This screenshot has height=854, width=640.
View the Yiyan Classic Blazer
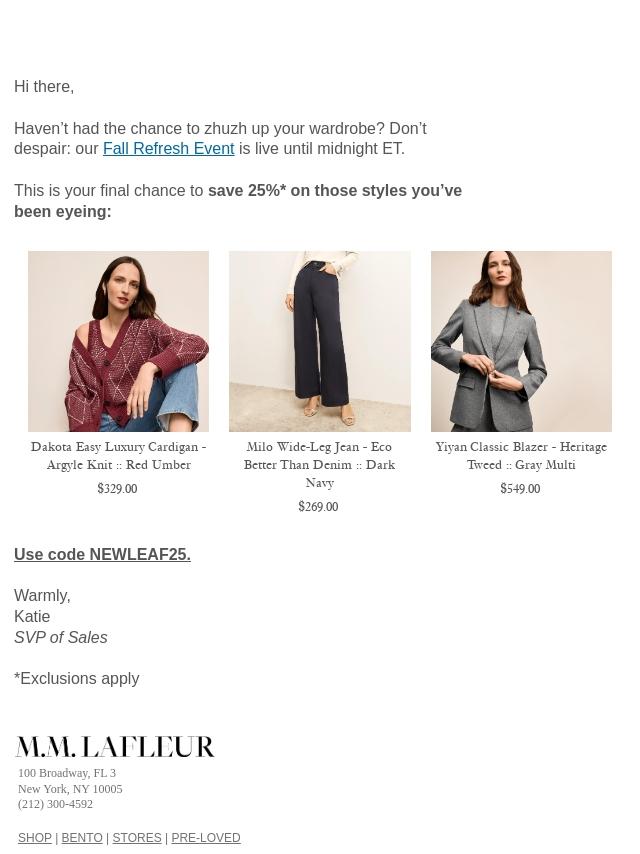coord(521,341)
